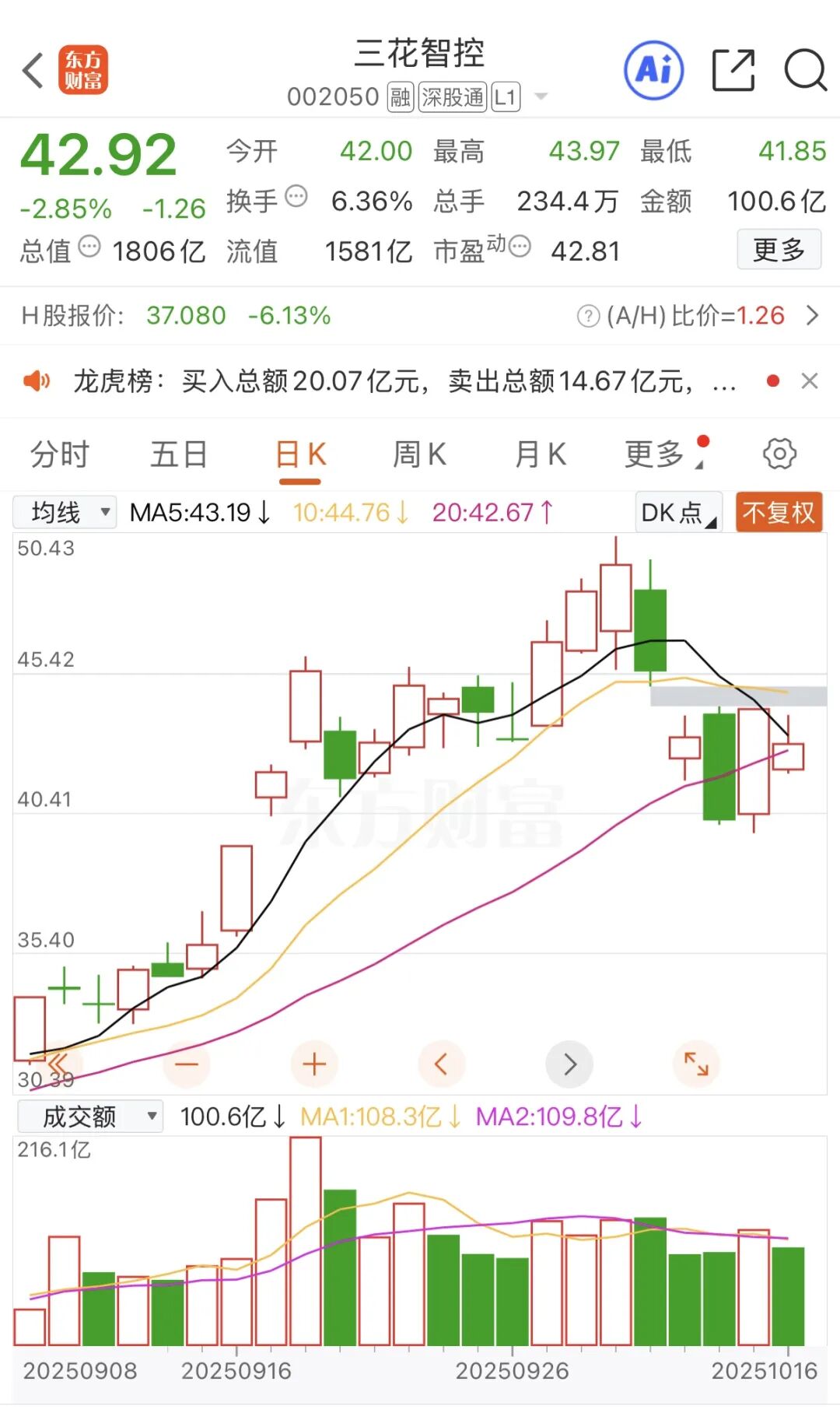Dismiss the 龙虎榜 notice banner
This screenshot has width=840, height=1413.
tap(810, 381)
